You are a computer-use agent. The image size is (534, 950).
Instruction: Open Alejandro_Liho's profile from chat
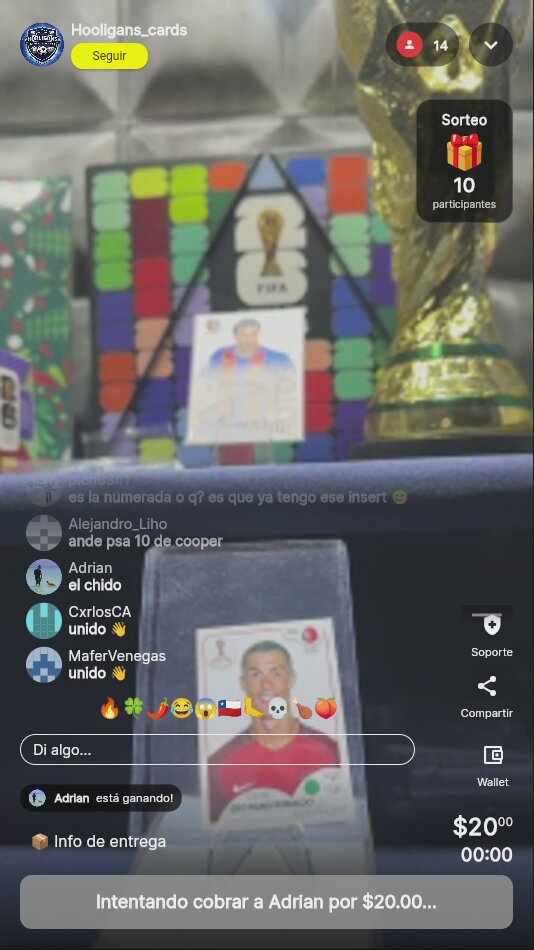click(44, 533)
